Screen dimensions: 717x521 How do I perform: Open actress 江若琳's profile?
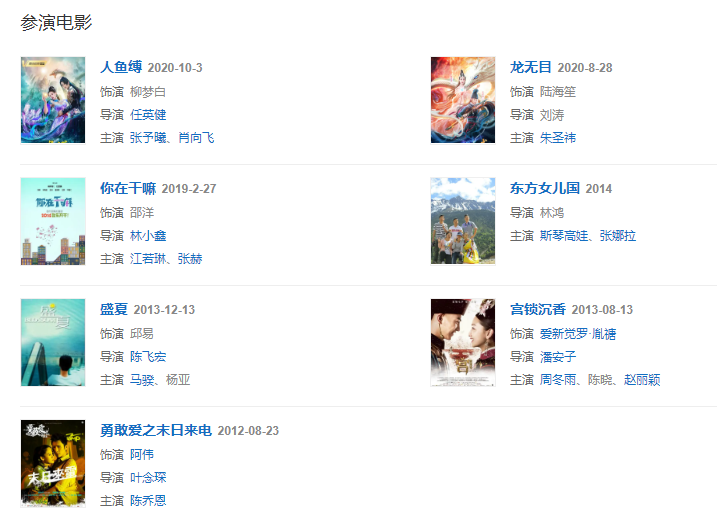click(149, 258)
